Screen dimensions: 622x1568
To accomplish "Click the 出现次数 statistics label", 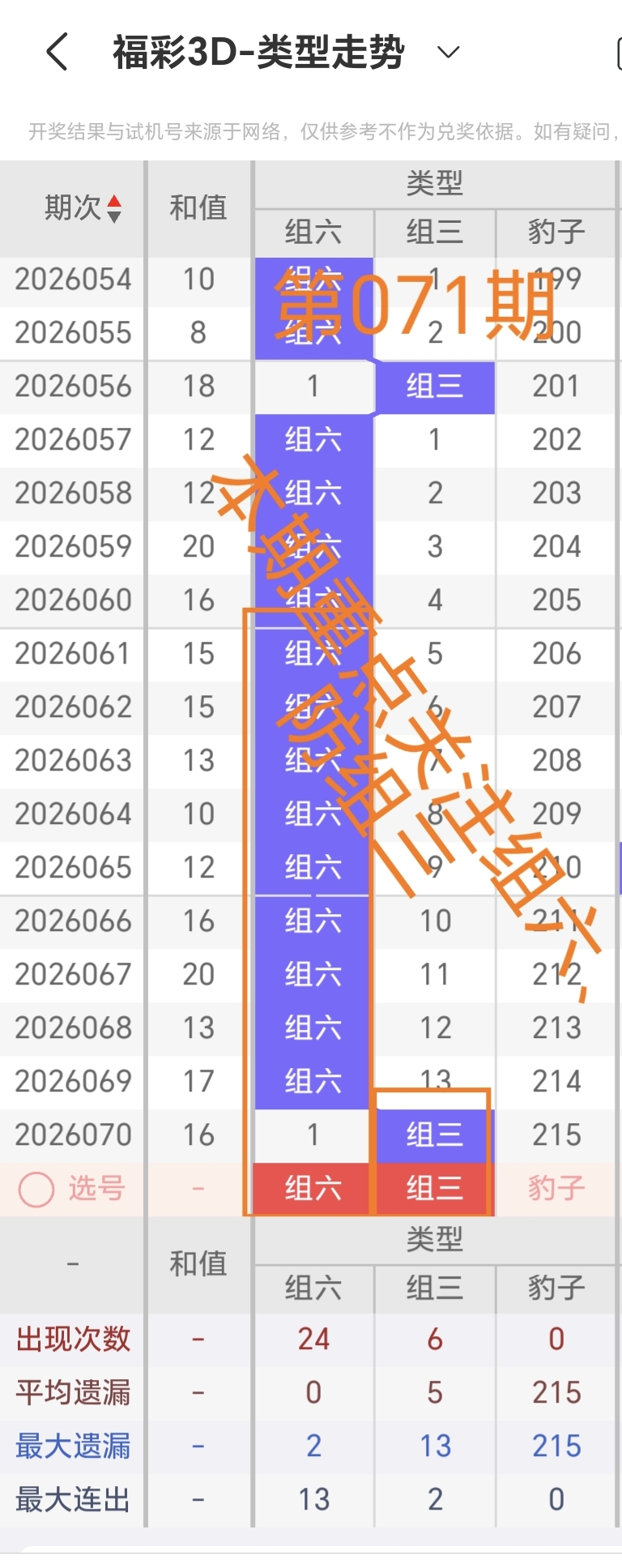I will 73,1339.
